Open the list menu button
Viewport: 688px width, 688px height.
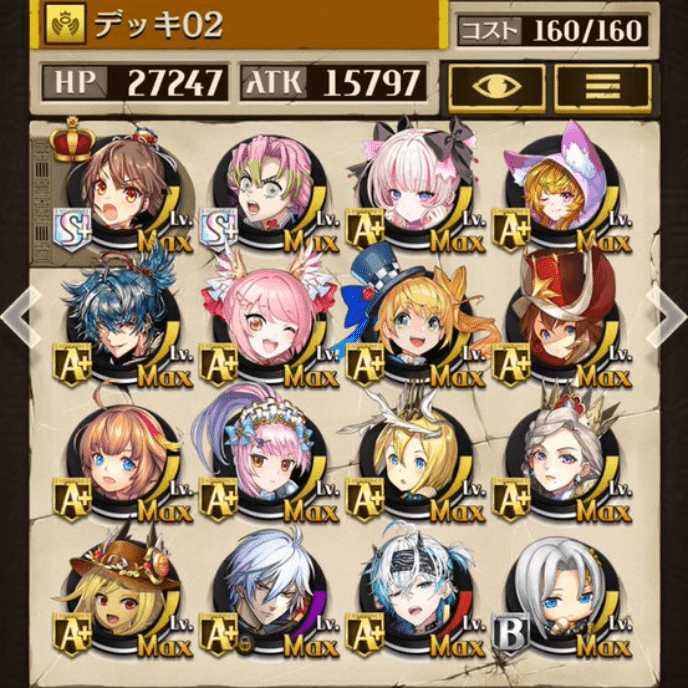coord(603,87)
